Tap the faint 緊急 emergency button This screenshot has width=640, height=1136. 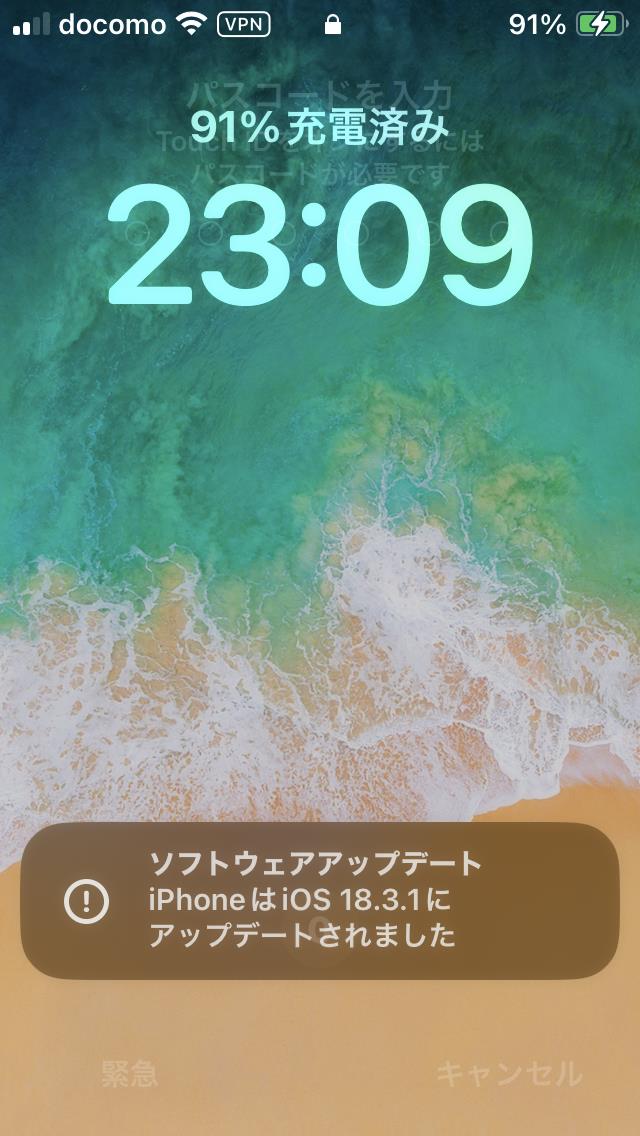(129, 1073)
